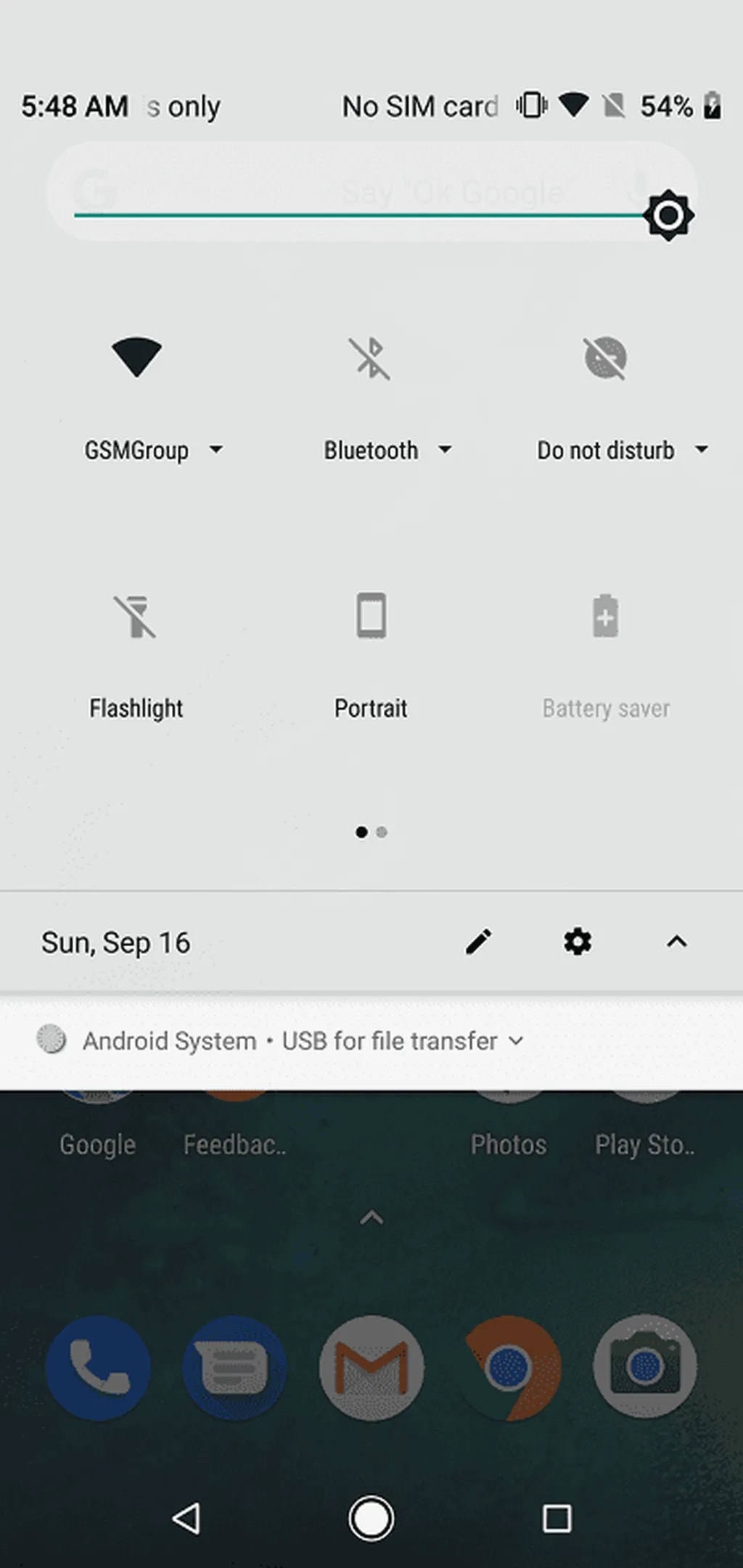Expand GSMGroup Wi-Fi network options
Viewport: 743px width, 1568px height.
click(216, 450)
